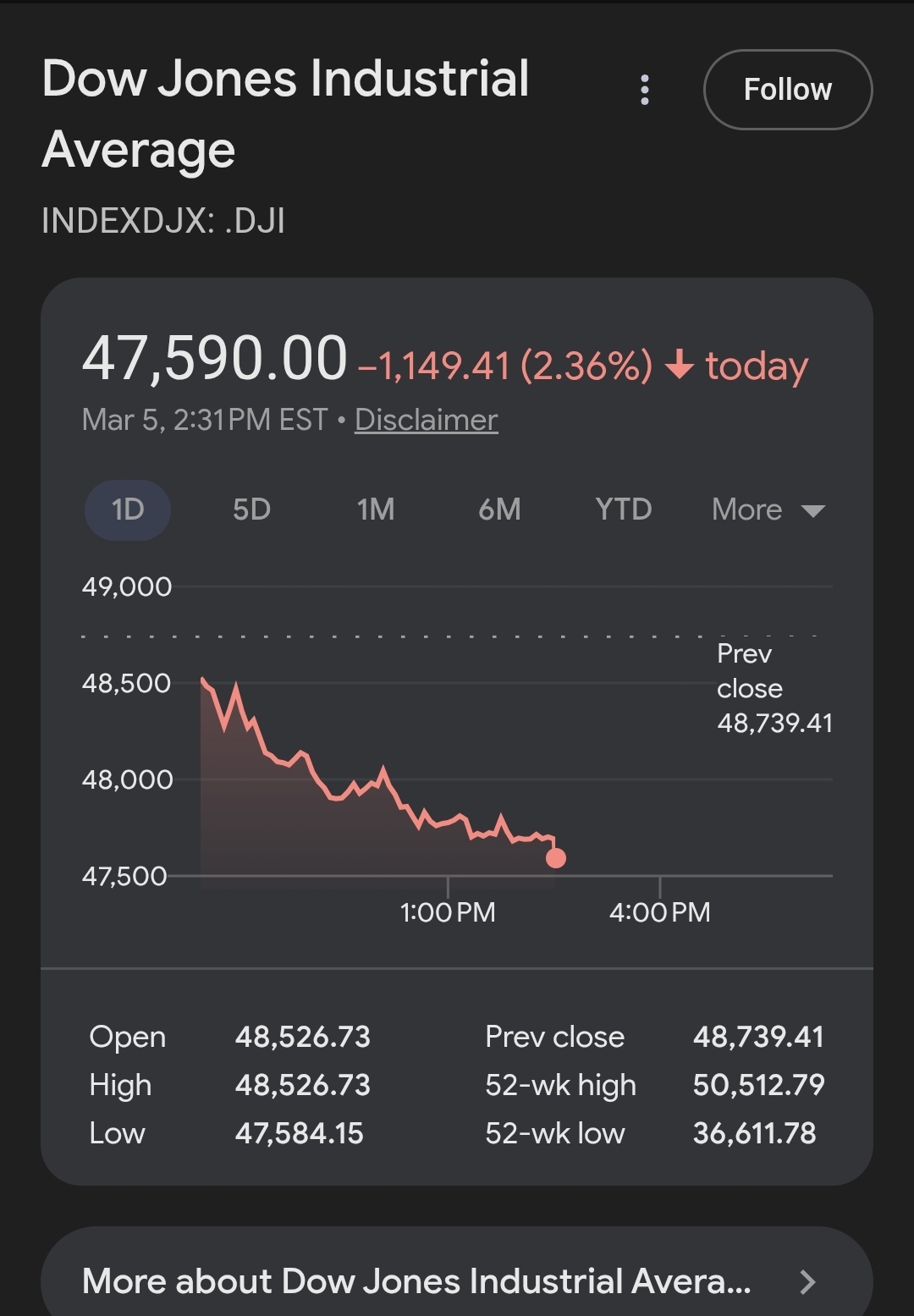Screen dimensions: 914x1316
Task: Click the Dow Jones Industrial Average title
Action: [x=285, y=113]
